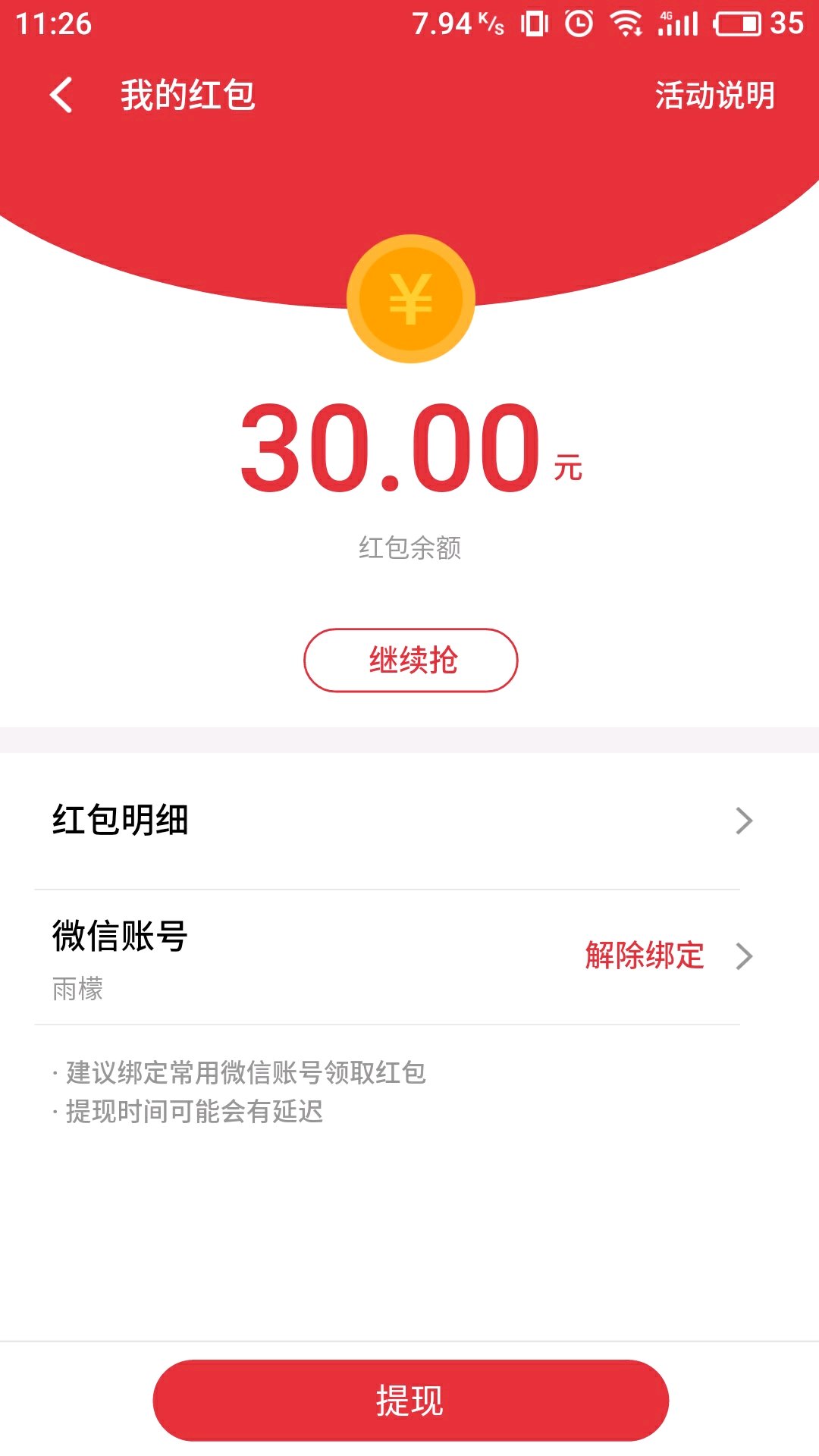The width and height of the screenshot is (819, 1456).
Task: Withdraw balance with 提现 button
Action: tap(410, 1400)
